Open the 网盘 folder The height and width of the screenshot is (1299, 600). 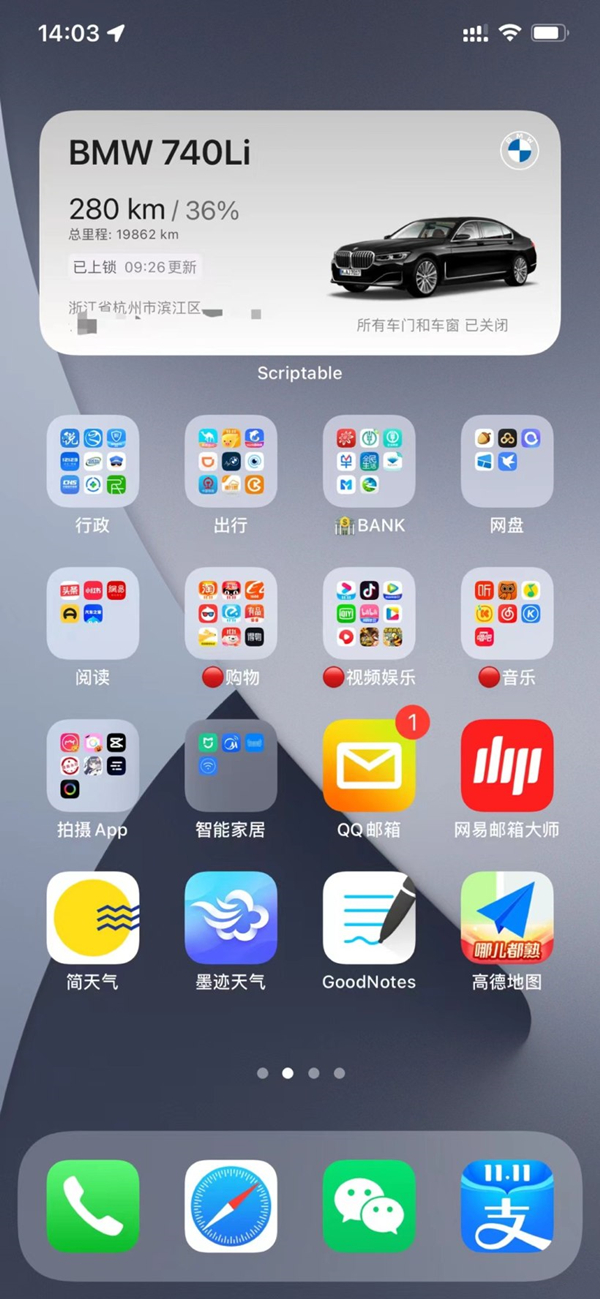[x=507, y=461]
